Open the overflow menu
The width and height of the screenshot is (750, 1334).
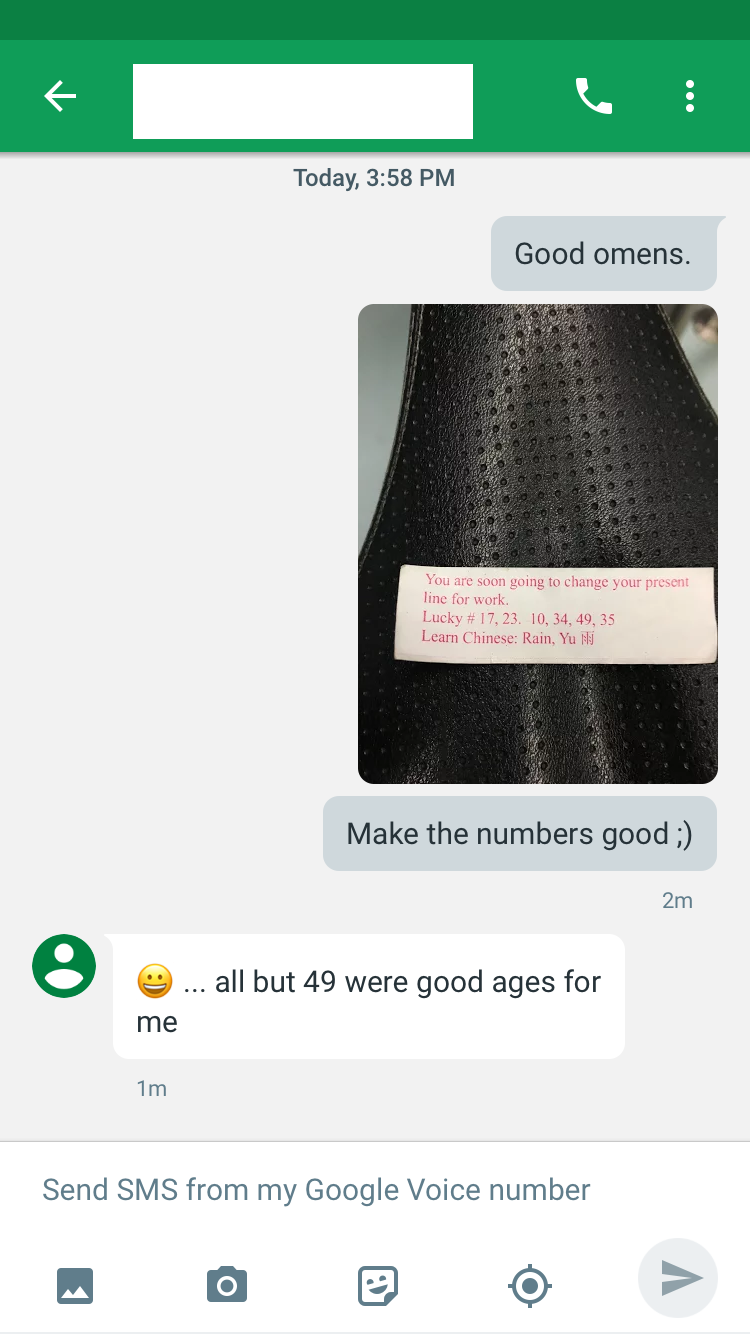click(689, 96)
